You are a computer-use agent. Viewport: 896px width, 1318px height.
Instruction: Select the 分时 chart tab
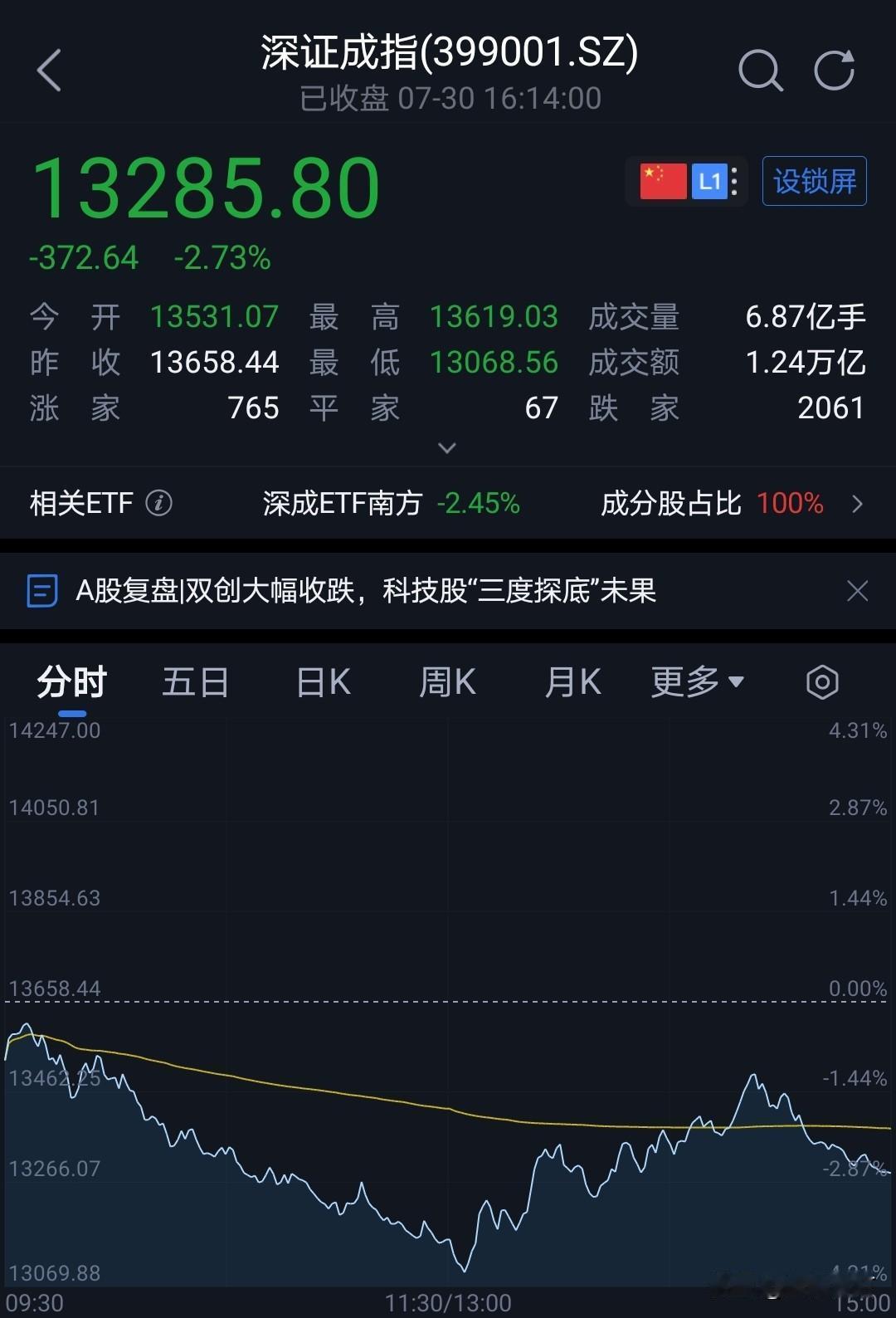coord(72,682)
